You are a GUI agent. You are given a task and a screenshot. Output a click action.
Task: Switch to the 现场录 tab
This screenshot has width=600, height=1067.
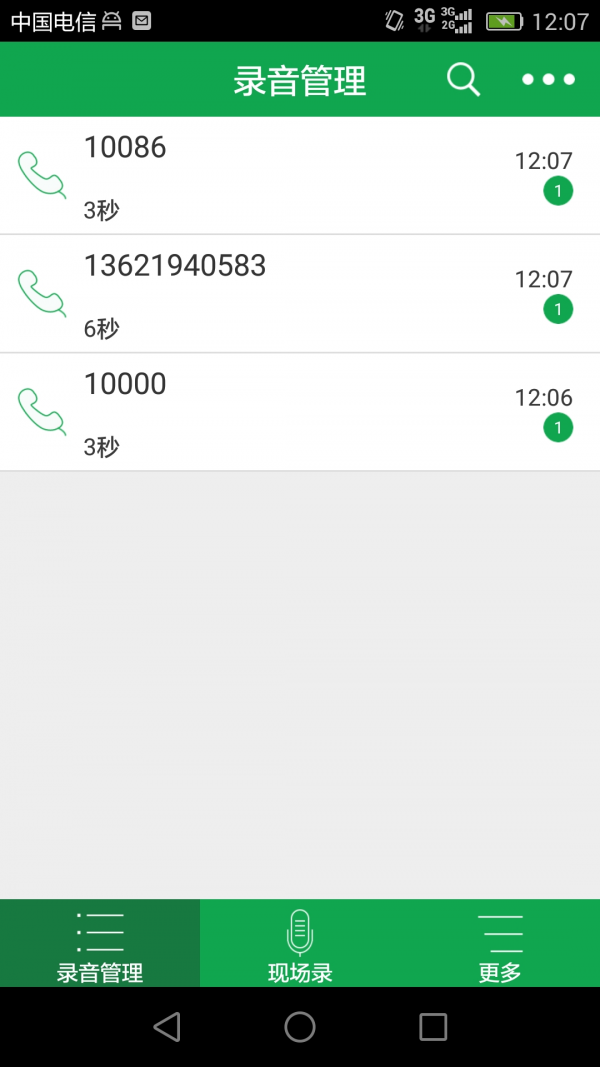[x=300, y=944]
